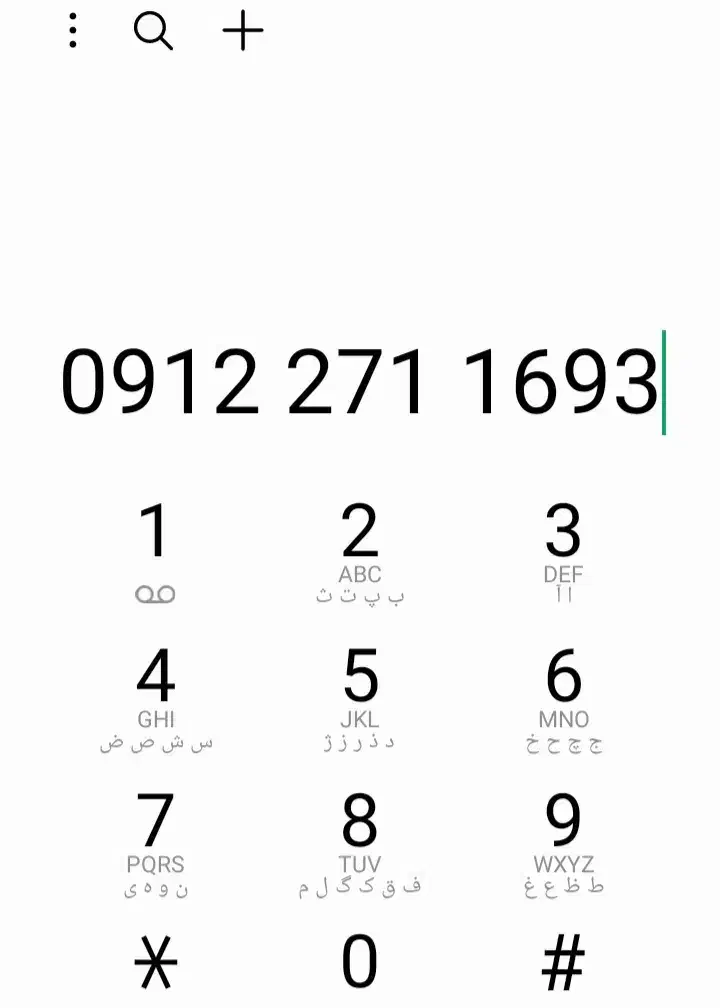Image resolution: width=720 pixels, height=1008 pixels.
Task: Tap the phone number entry field
Action: pyautogui.click(x=360, y=383)
